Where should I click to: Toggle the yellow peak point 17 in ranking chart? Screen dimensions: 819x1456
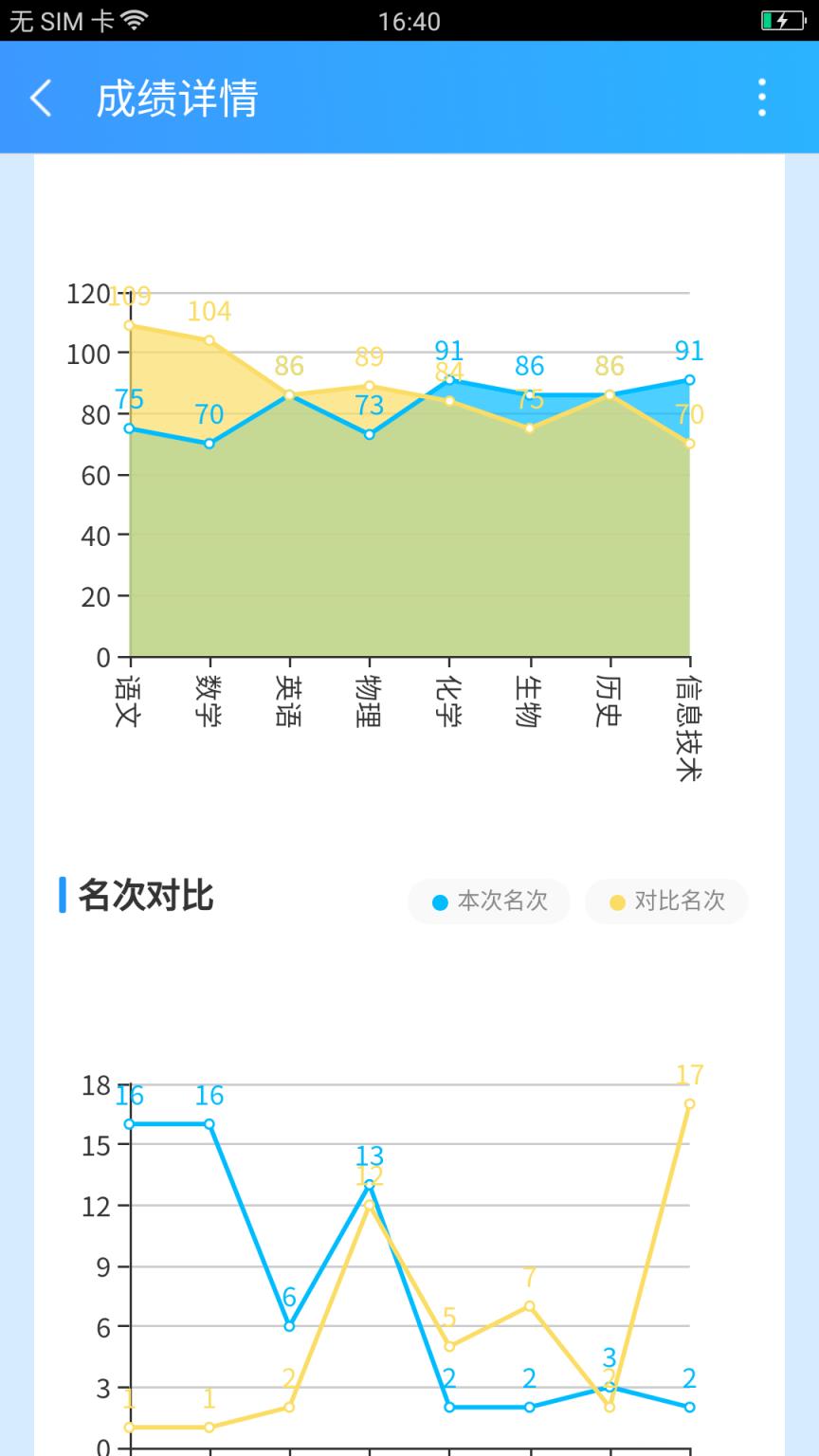pos(688,1104)
